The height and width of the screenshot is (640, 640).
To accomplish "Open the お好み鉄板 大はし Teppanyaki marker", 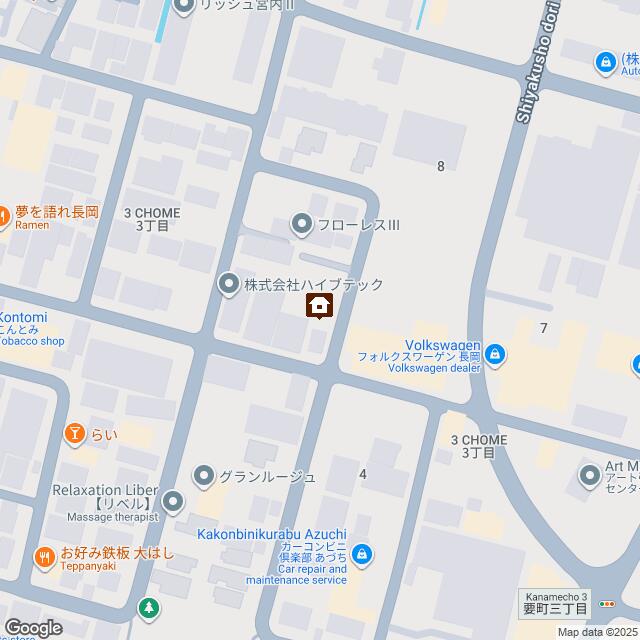I will pyautogui.click(x=44, y=555).
